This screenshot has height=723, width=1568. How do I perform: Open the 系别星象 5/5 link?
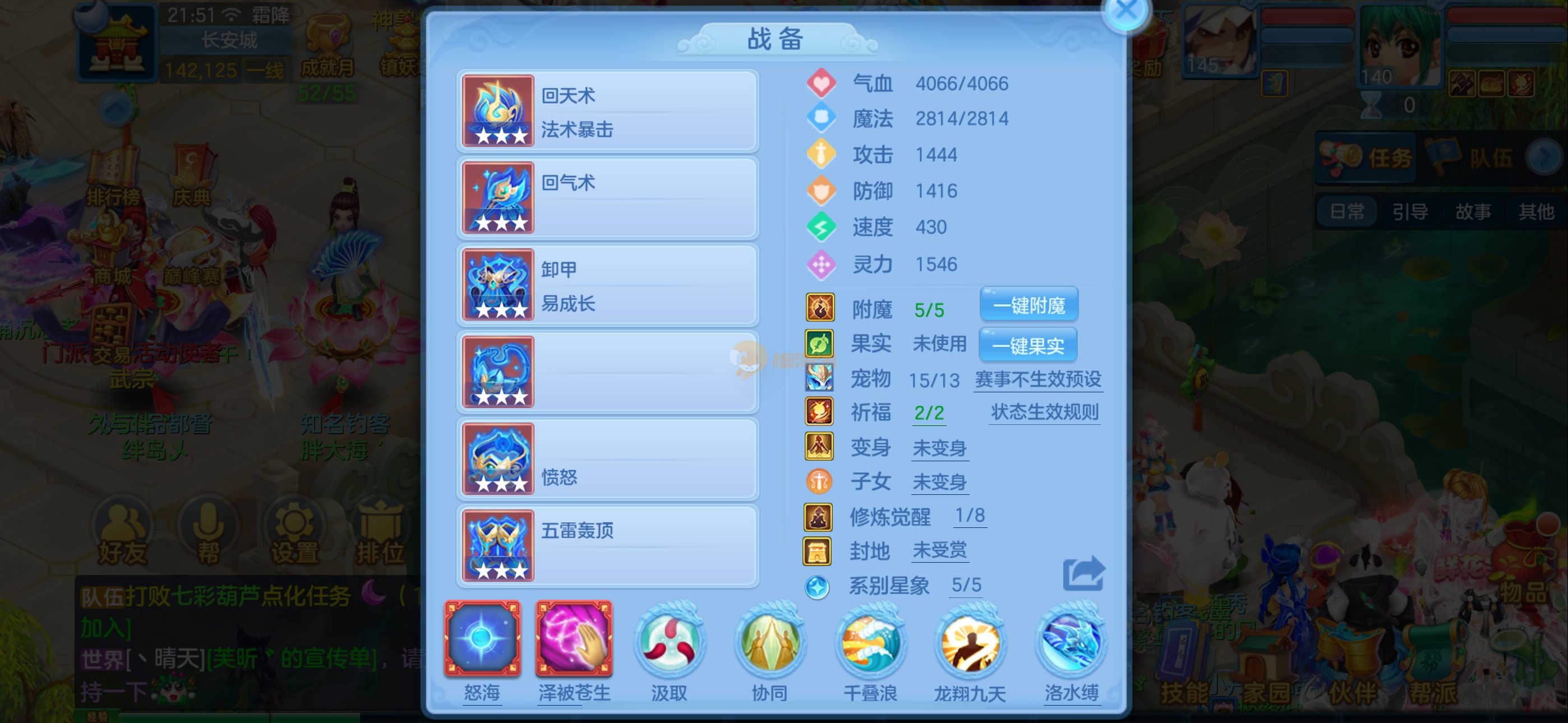pyautogui.click(x=966, y=586)
